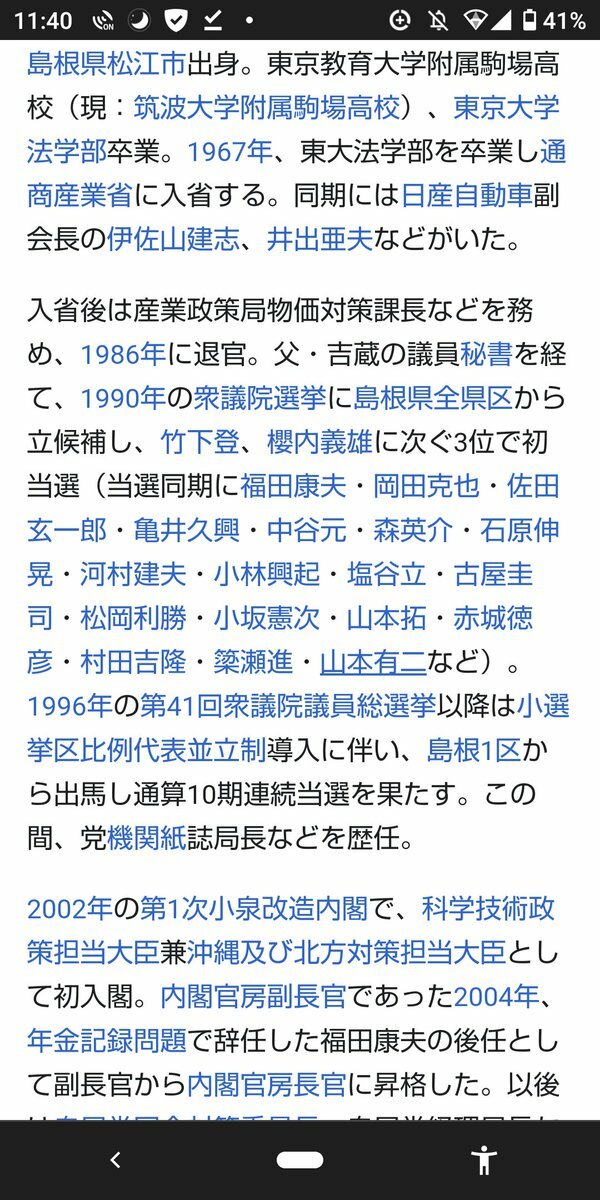Open the 岡田克也 link
Screen dimensions: 600x1200
[x=426, y=486]
